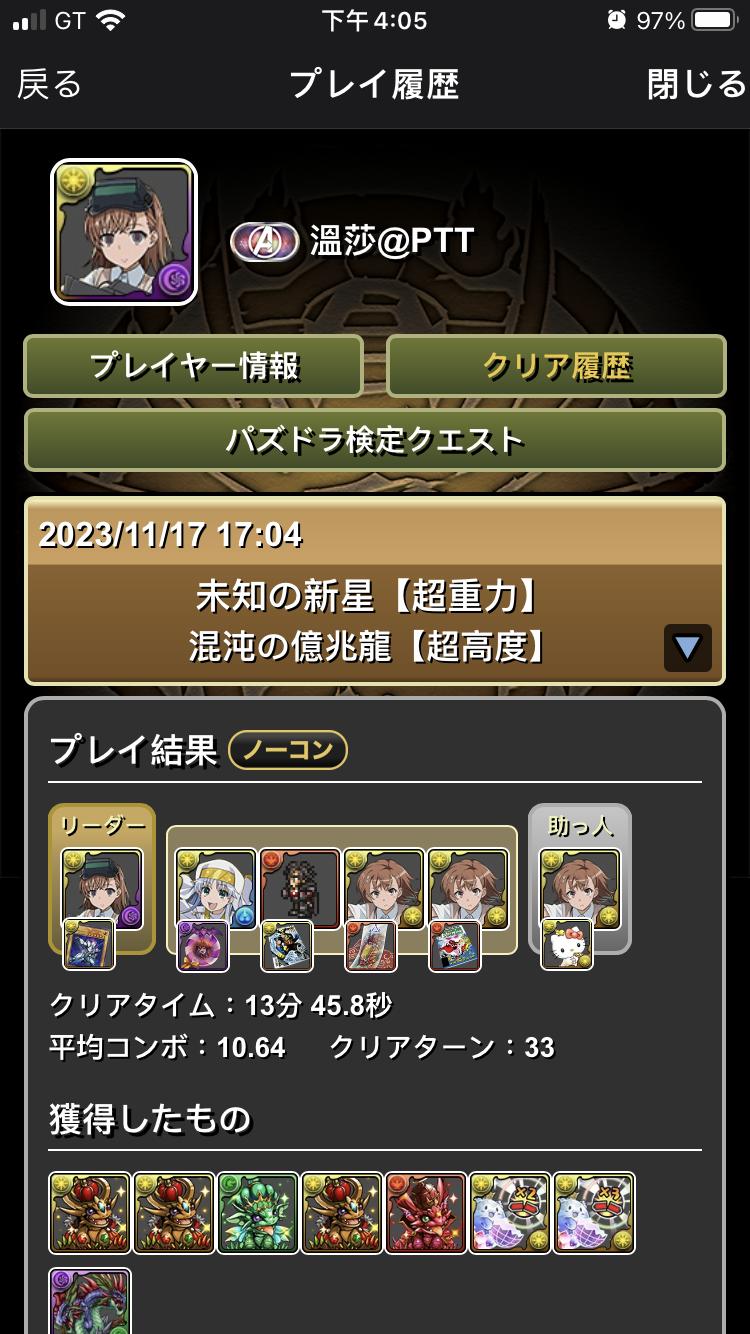Open プレイヤー情報 player info

coord(194,366)
